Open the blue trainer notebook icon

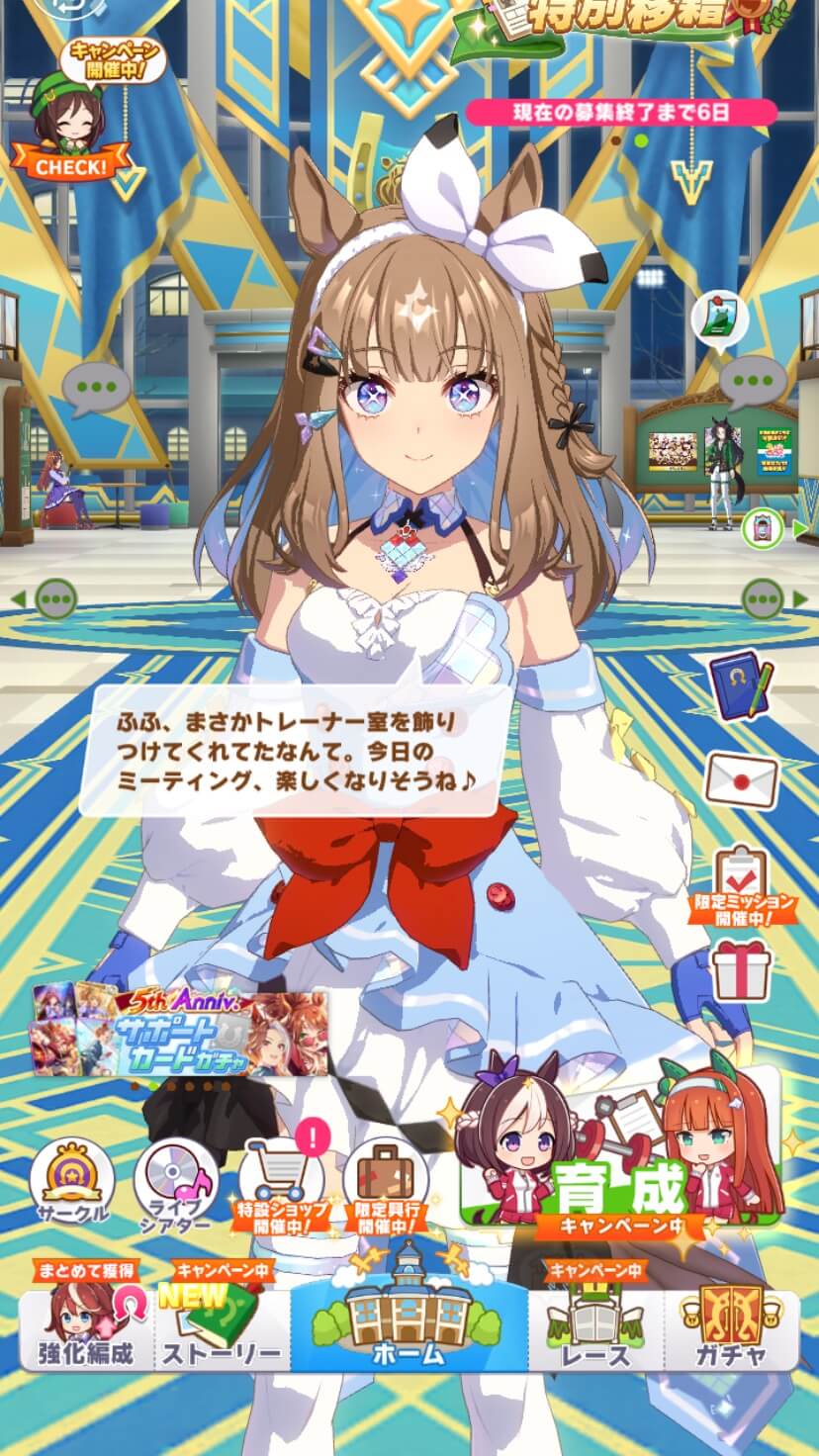(x=742, y=685)
